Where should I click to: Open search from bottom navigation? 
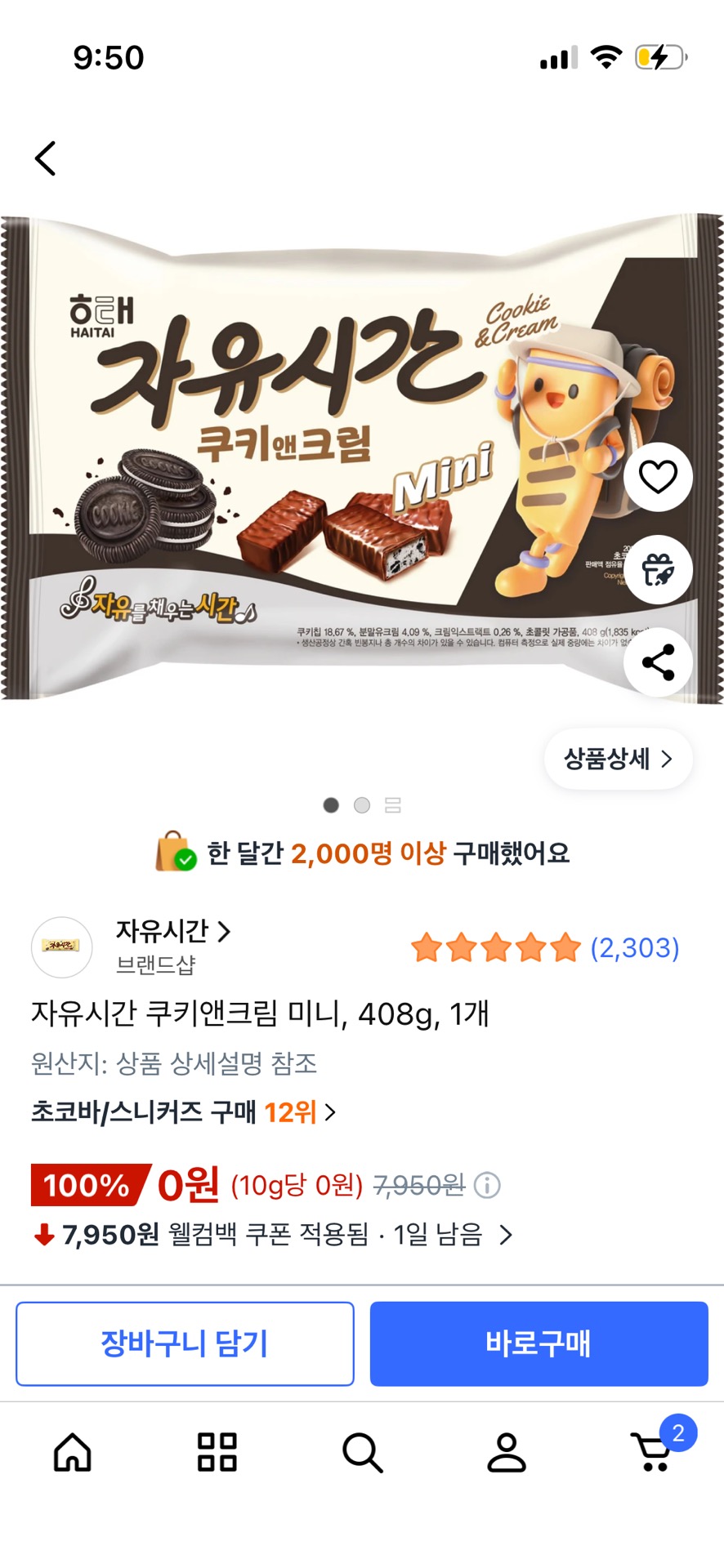(x=362, y=1453)
